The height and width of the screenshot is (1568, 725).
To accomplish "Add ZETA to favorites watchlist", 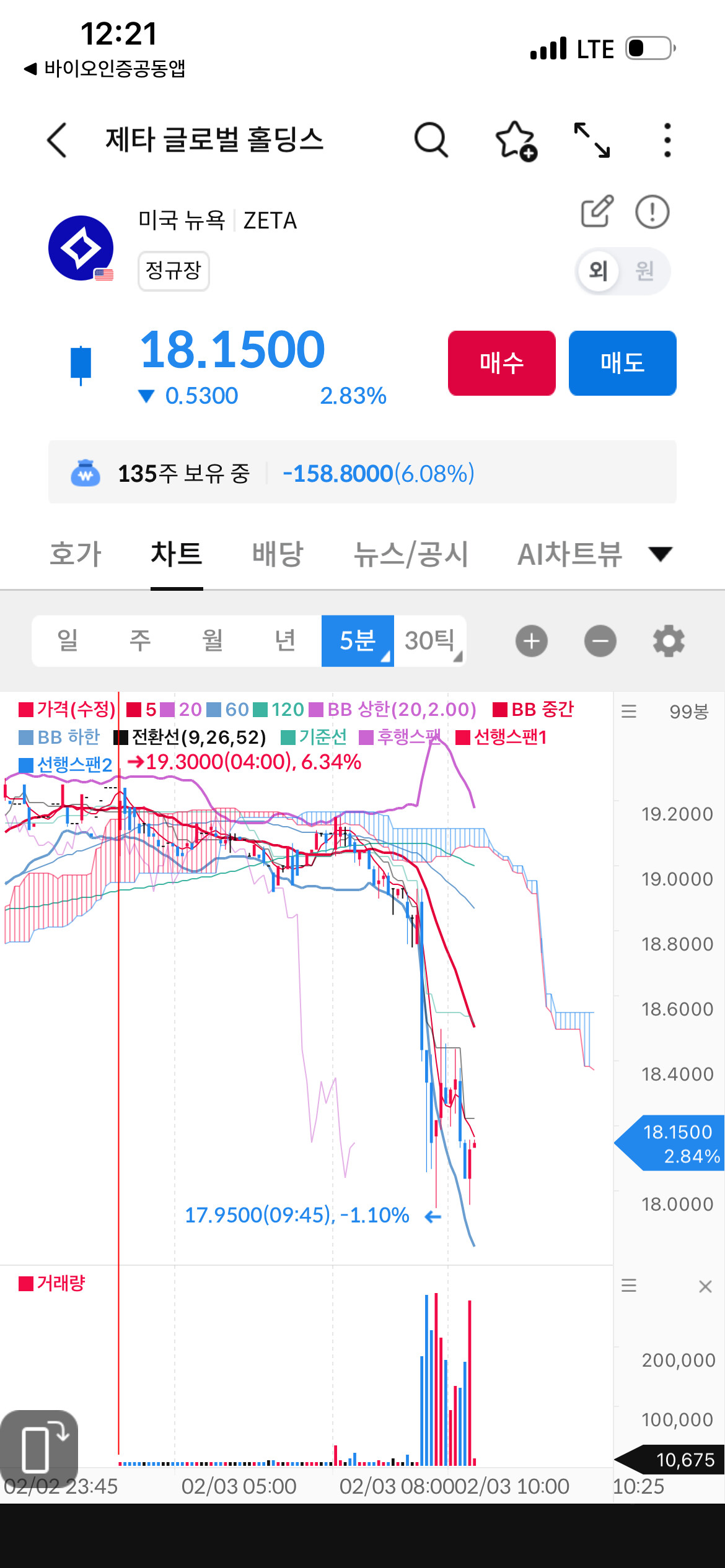I will pyautogui.click(x=516, y=141).
